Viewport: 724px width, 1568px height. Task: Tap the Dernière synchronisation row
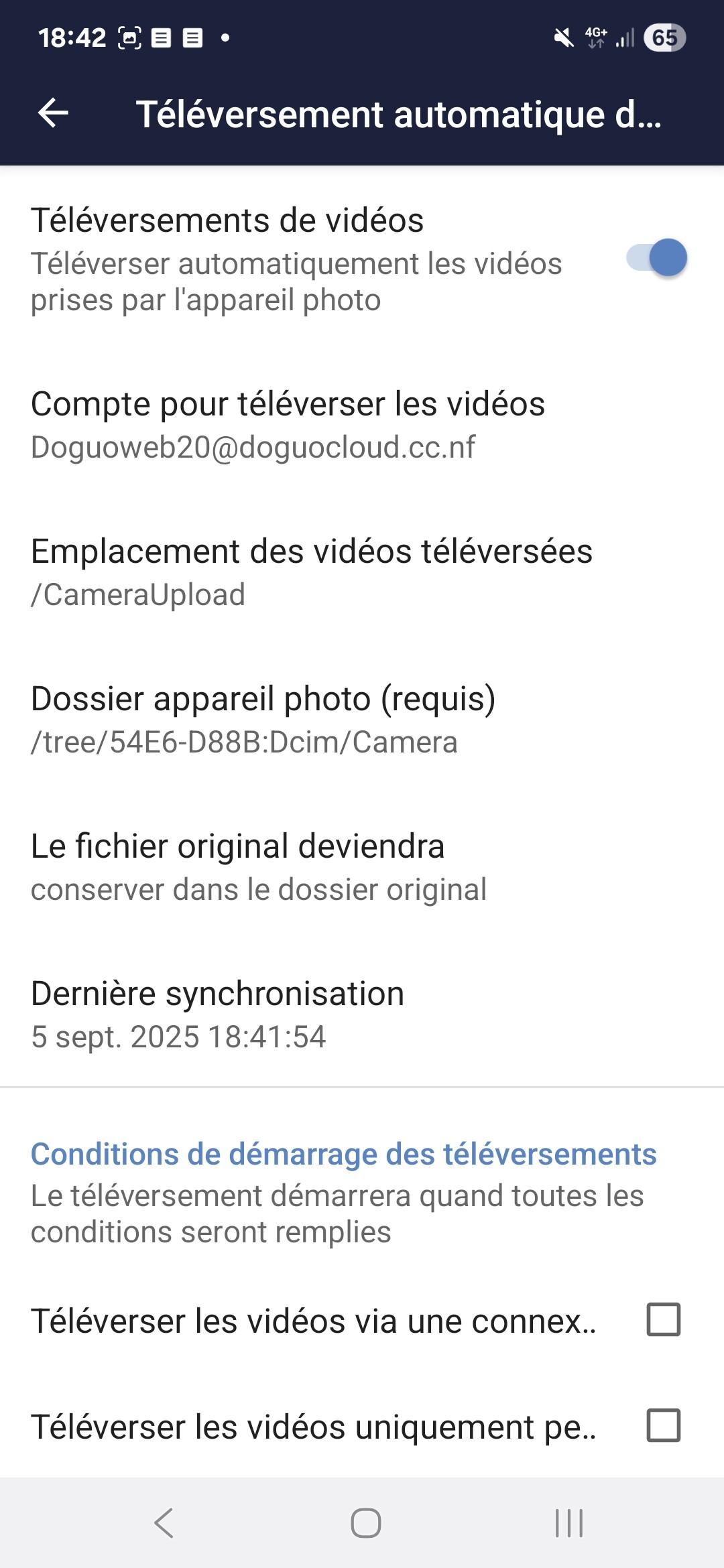(x=218, y=1015)
